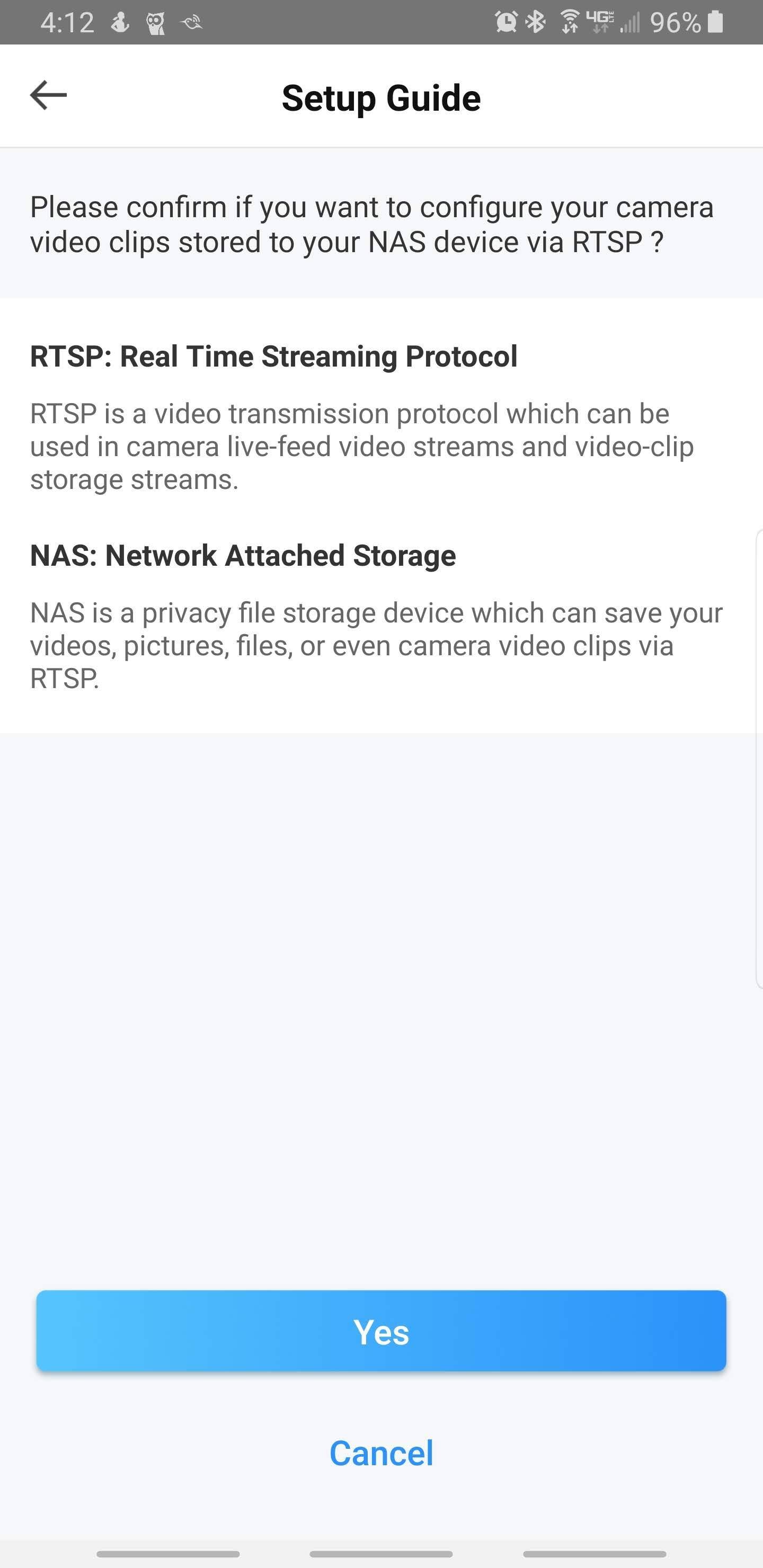Cancel the NAS configuration
The width and height of the screenshot is (763, 1568).
[381, 1454]
